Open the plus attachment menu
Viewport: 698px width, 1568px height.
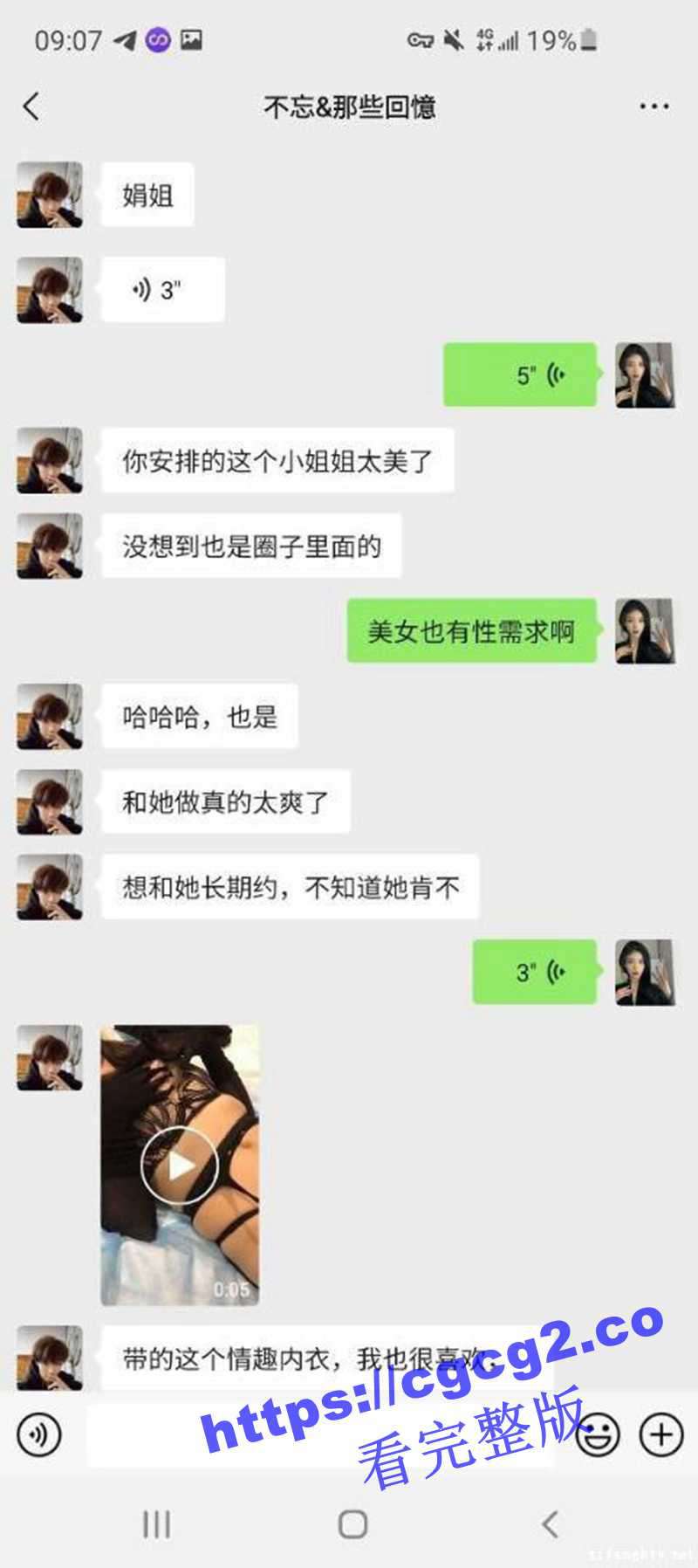[x=661, y=1434]
